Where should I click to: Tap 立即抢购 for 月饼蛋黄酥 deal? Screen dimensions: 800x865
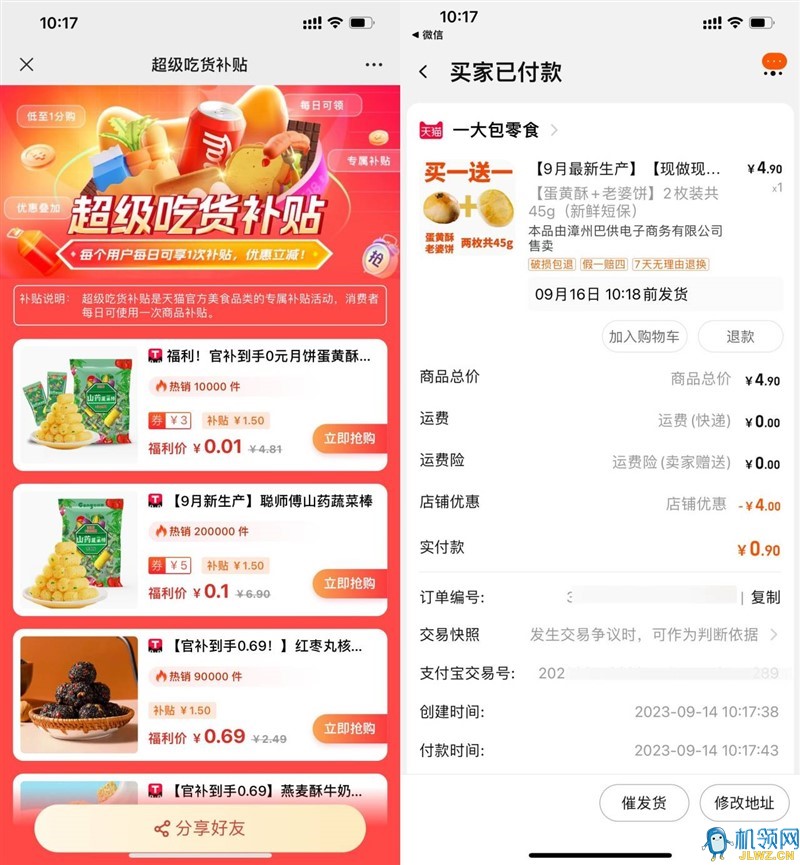pos(349,438)
